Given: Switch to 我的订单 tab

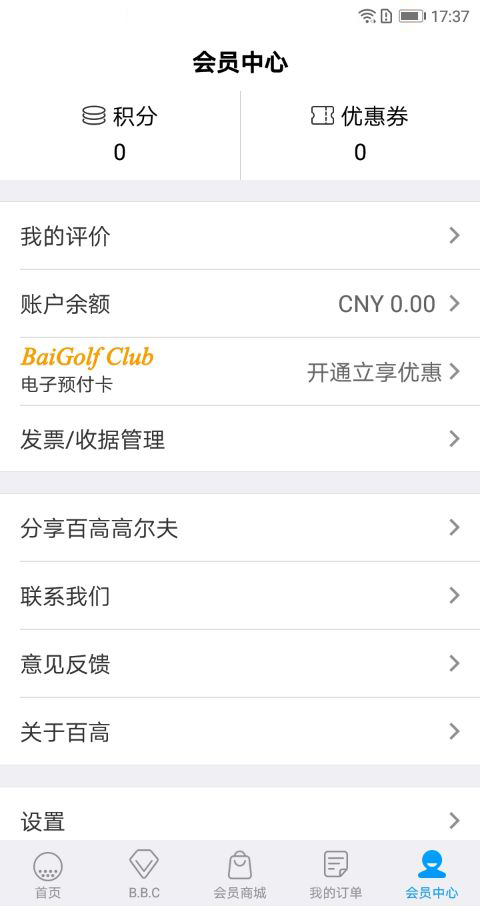Looking at the screenshot, I should pos(336,874).
